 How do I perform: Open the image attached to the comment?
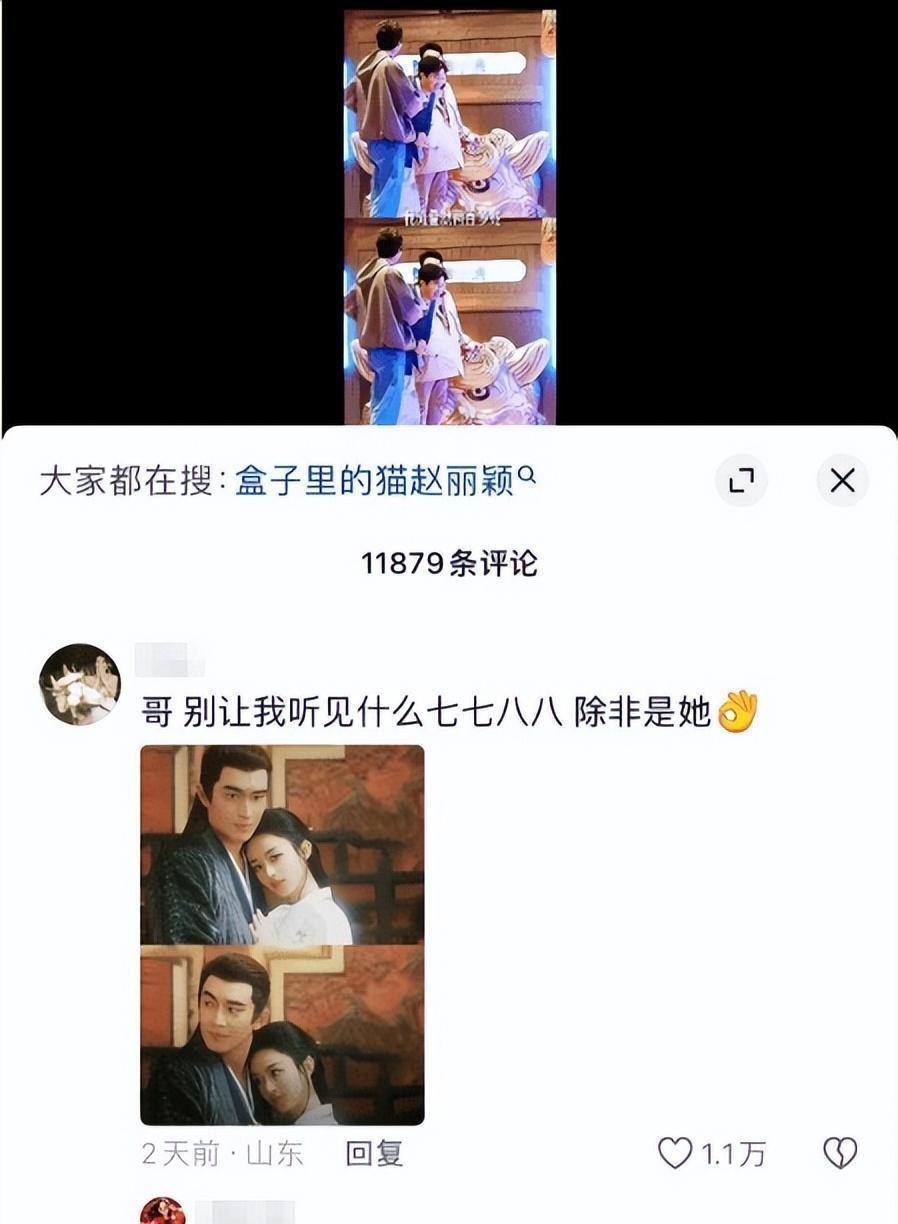pyautogui.click(x=282, y=934)
